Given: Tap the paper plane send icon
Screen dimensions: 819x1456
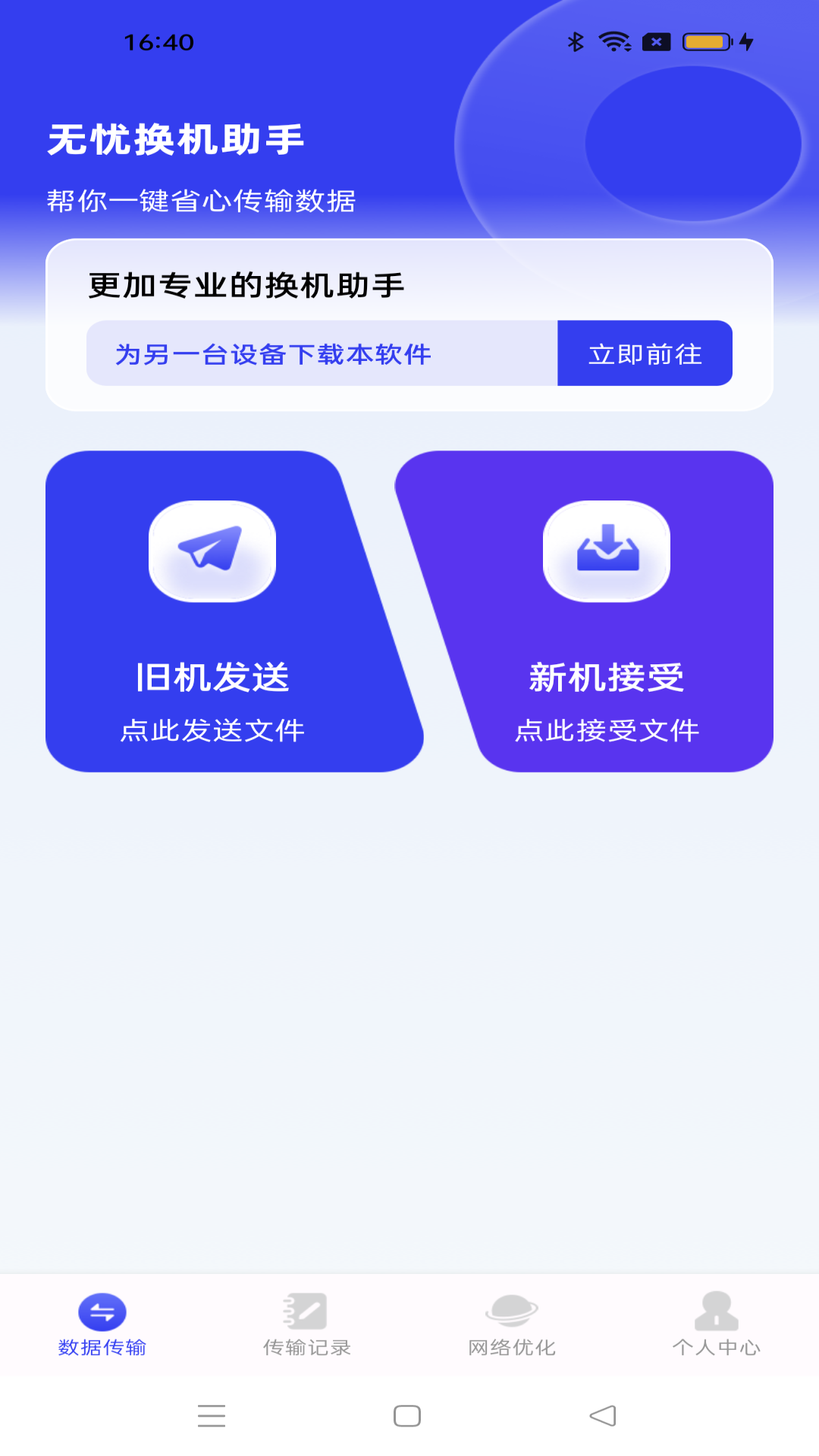Looking at the screenshot, I should pyautogui.click(x=211, y=551).
